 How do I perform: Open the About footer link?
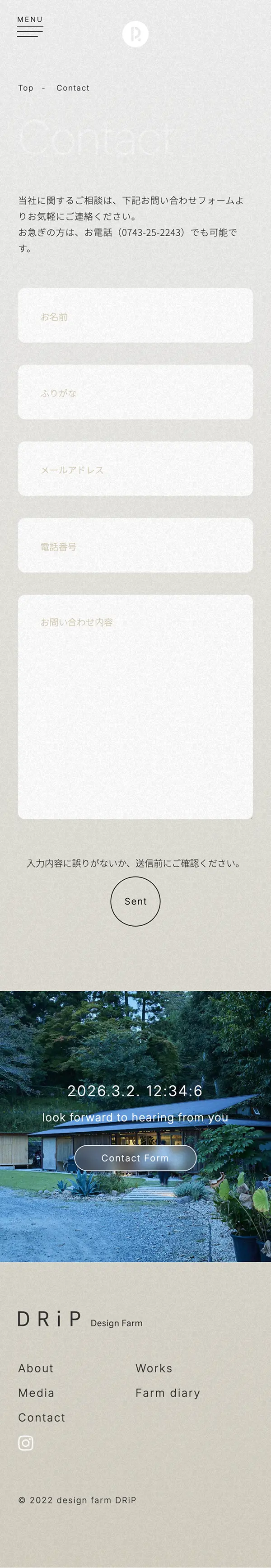click(x=36, y=1368)
